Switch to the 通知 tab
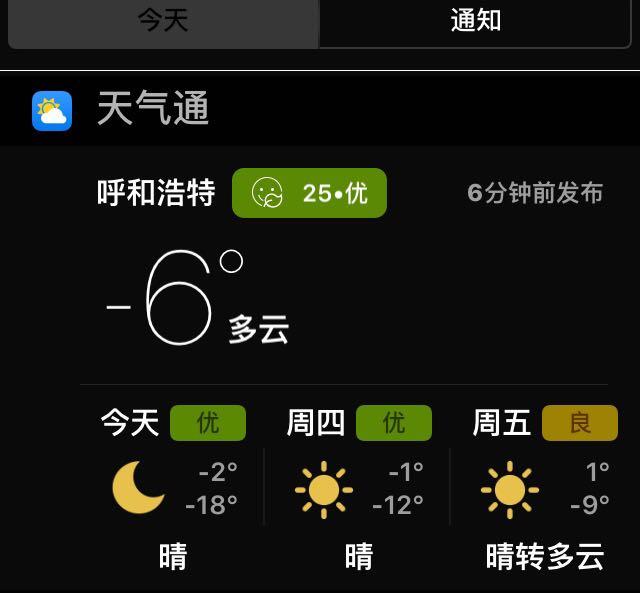 coord(476,21)
